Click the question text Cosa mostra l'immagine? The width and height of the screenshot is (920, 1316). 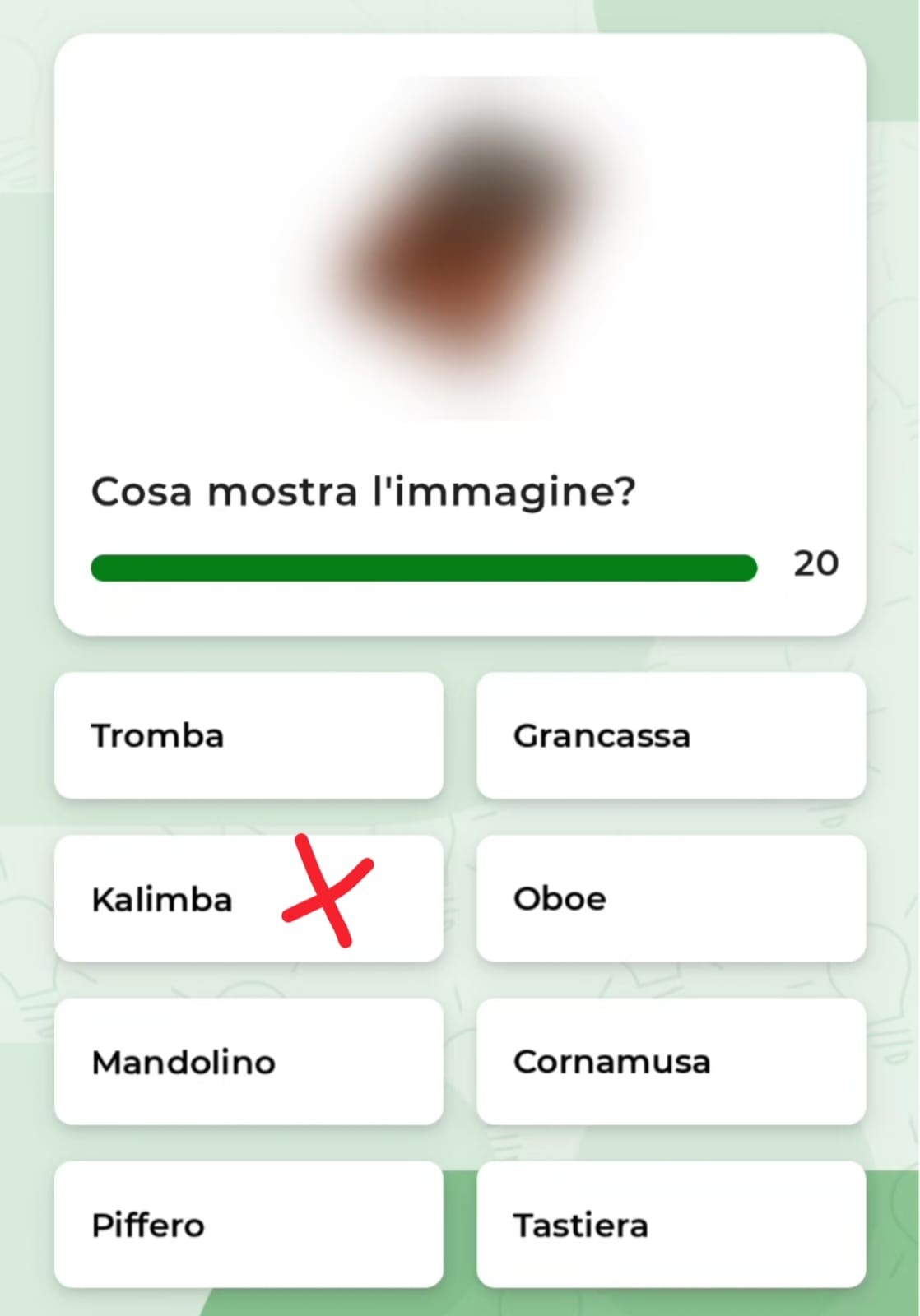click(364, 491)
